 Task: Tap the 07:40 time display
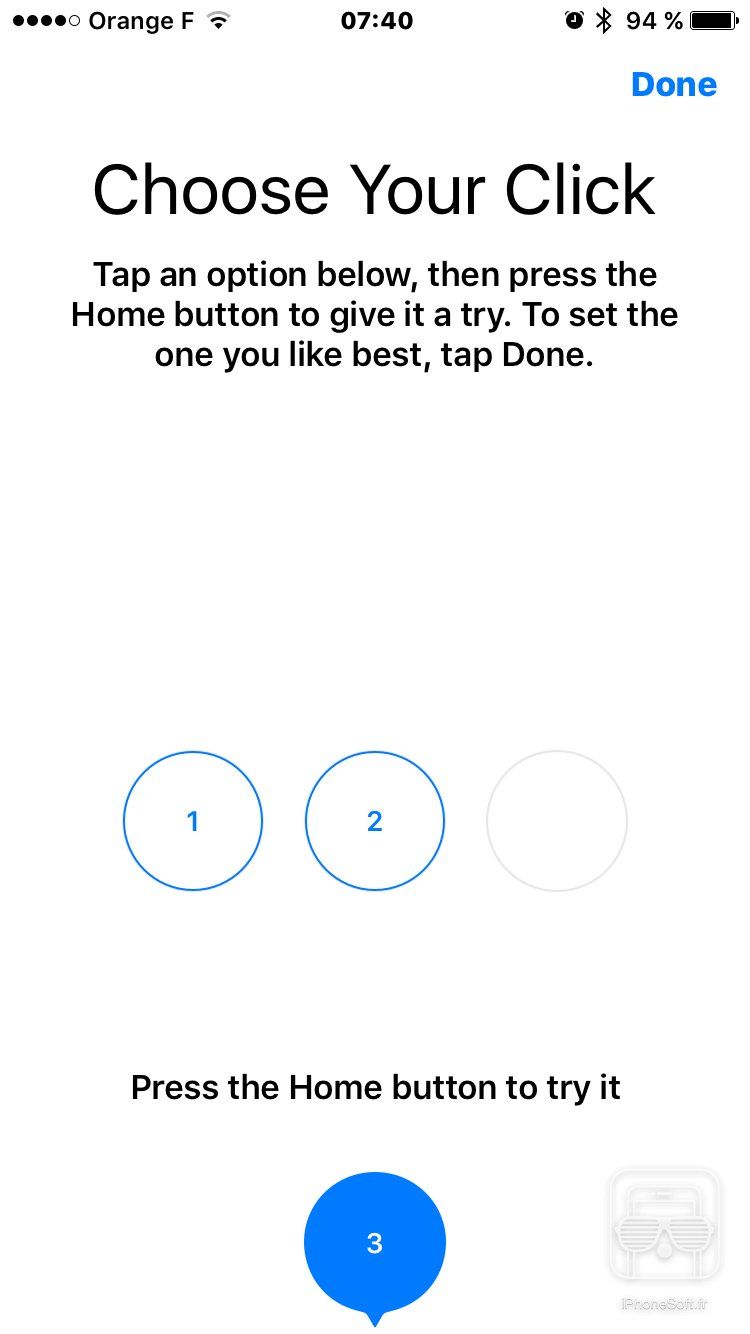[377, 20]
